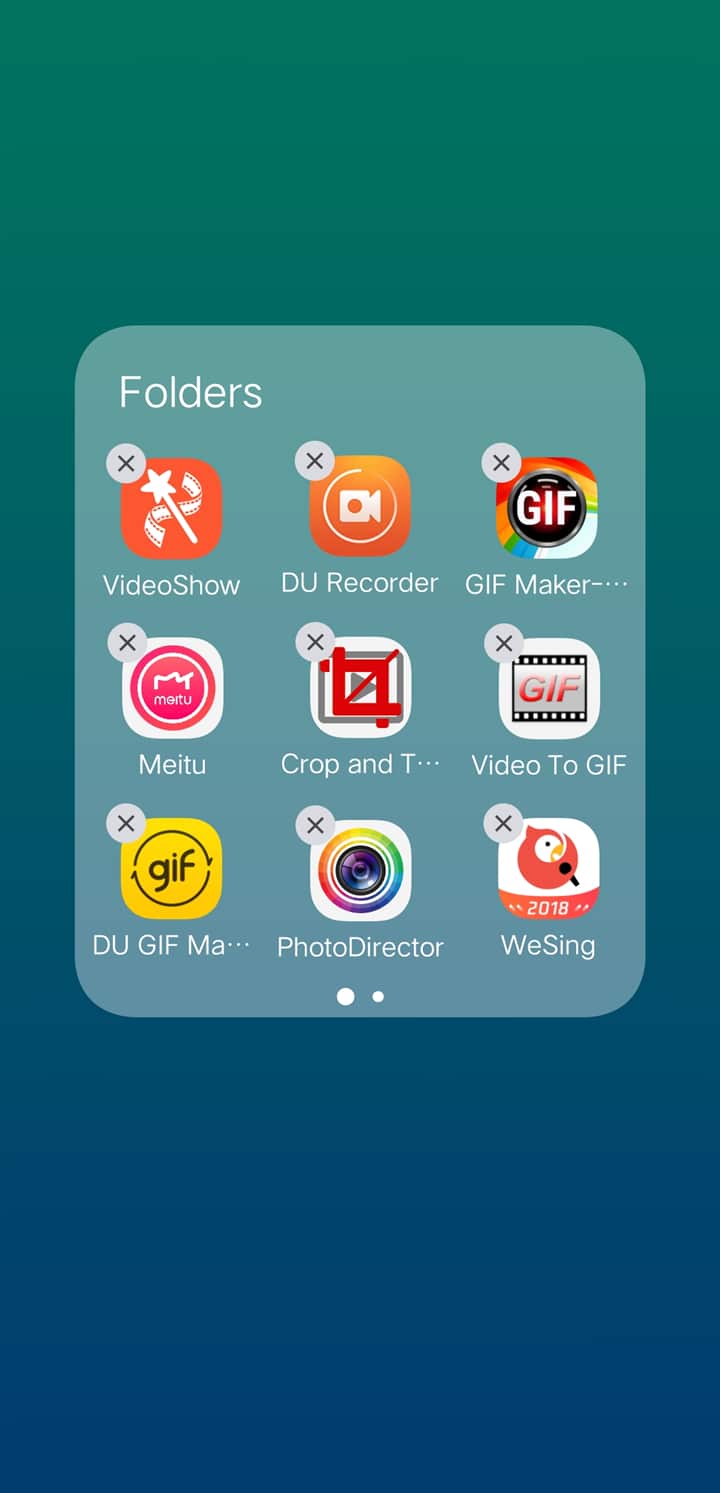Launch PhotoDirector

tap(360, 869)
